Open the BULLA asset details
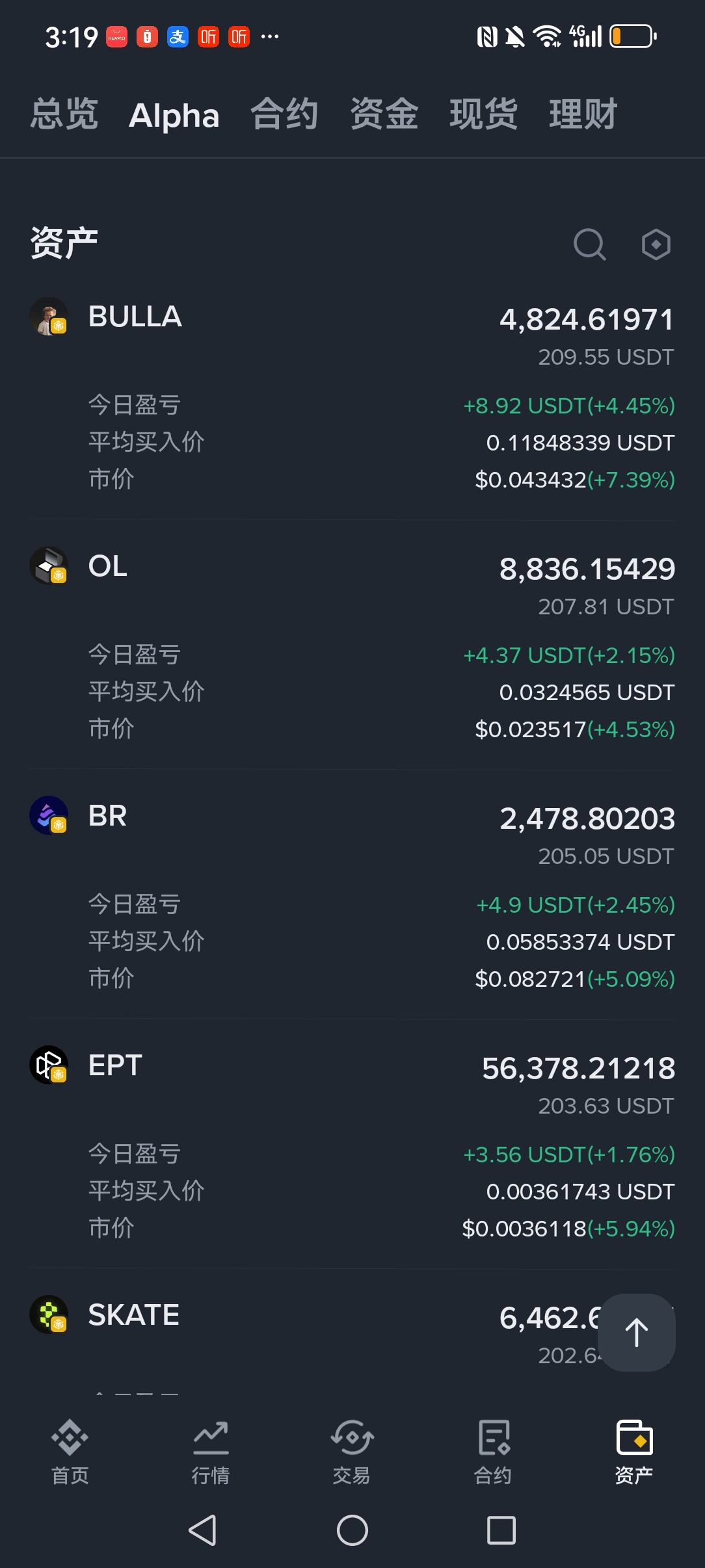Image resolution: width=705 pixels, height=1568 pixels. point(135,317)
